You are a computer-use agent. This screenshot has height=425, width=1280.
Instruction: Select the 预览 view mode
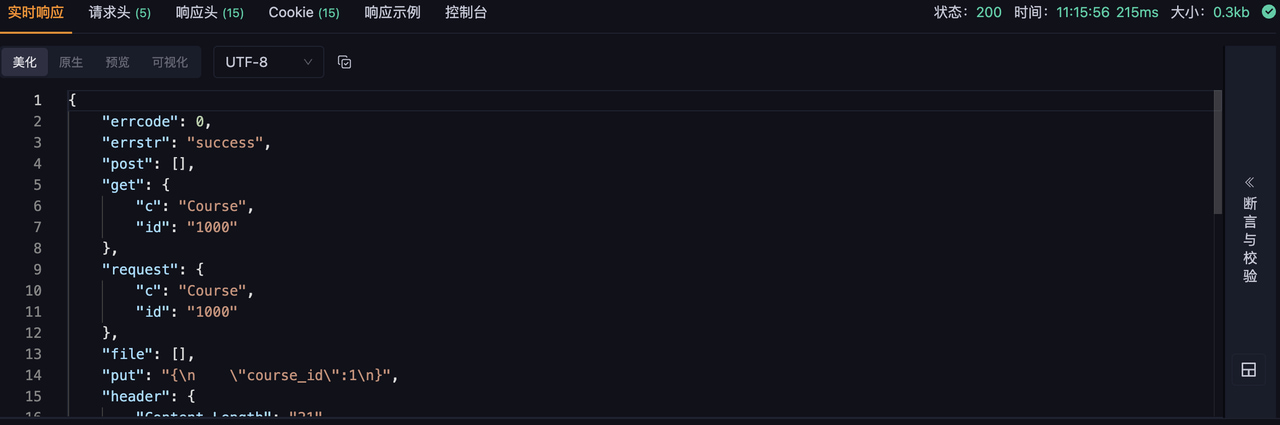(x=117, y=62)
